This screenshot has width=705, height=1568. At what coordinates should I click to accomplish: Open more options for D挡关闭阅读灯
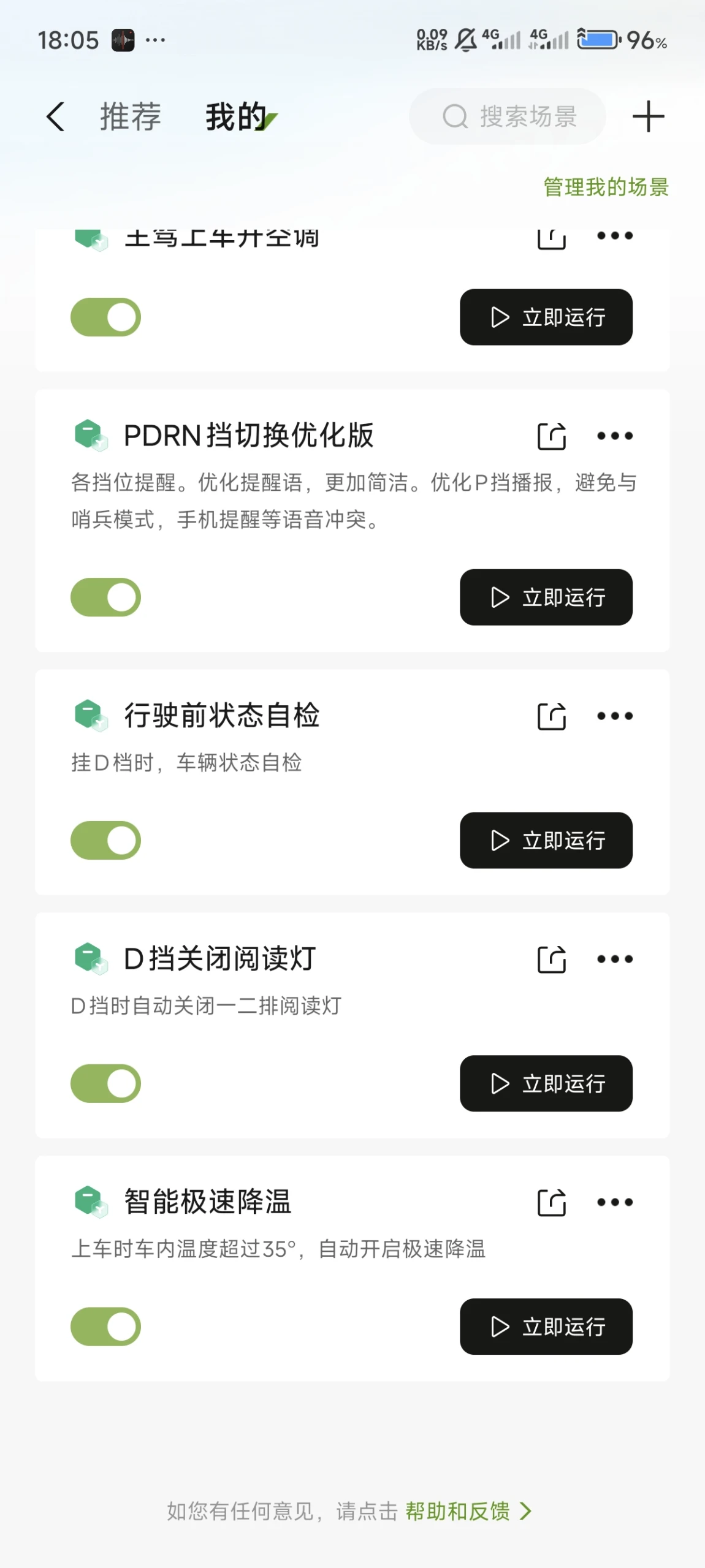[x=614, y=959]
